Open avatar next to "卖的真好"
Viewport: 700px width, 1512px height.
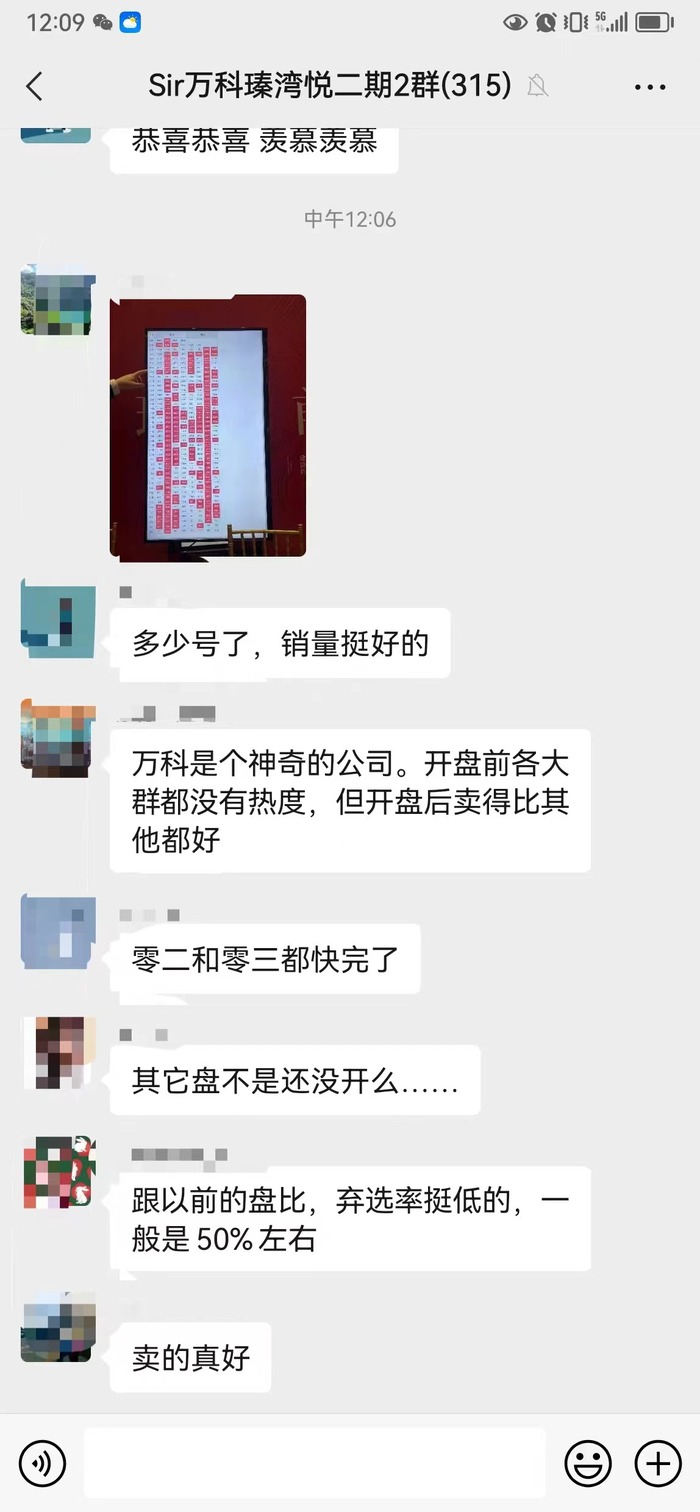coord(57,1327)
